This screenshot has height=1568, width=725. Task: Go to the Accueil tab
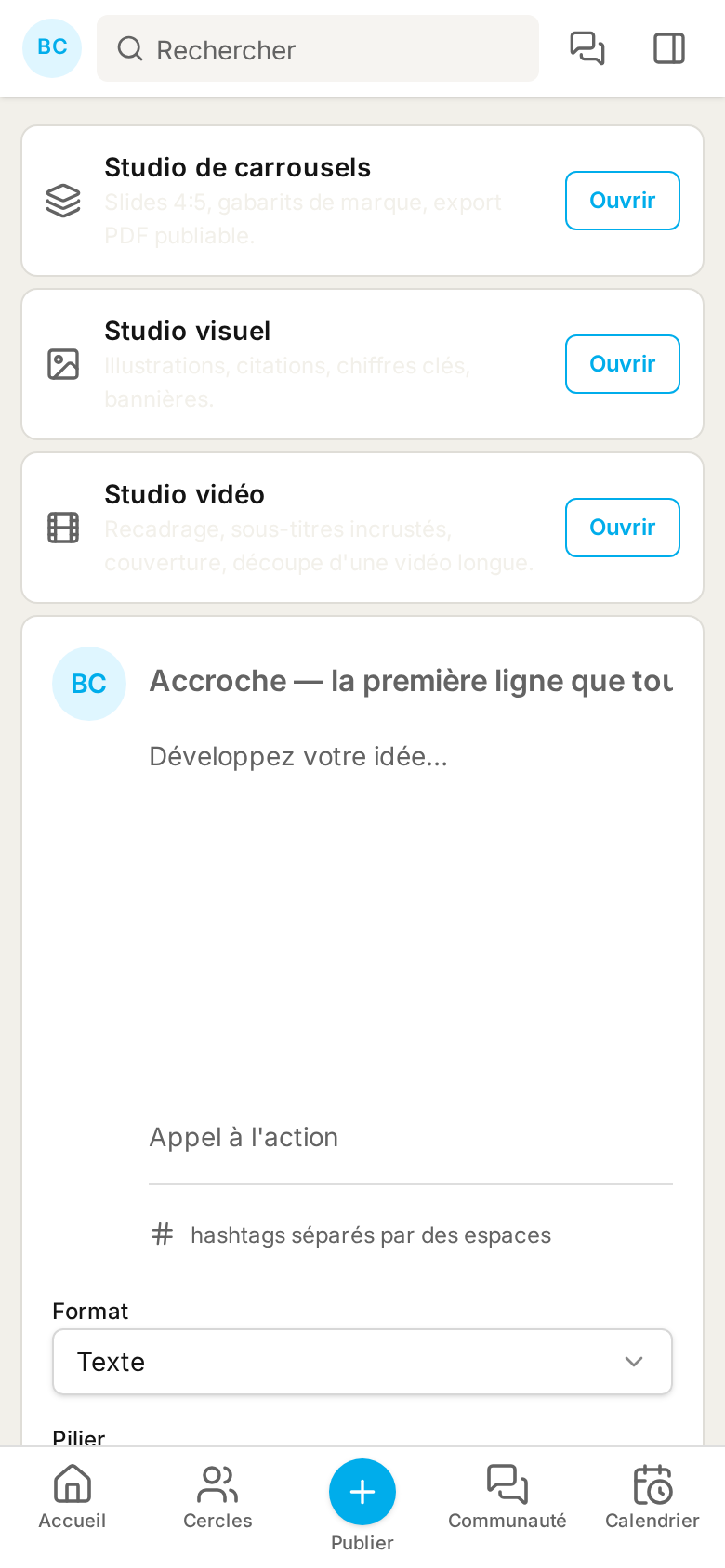tap(72, 1497)
